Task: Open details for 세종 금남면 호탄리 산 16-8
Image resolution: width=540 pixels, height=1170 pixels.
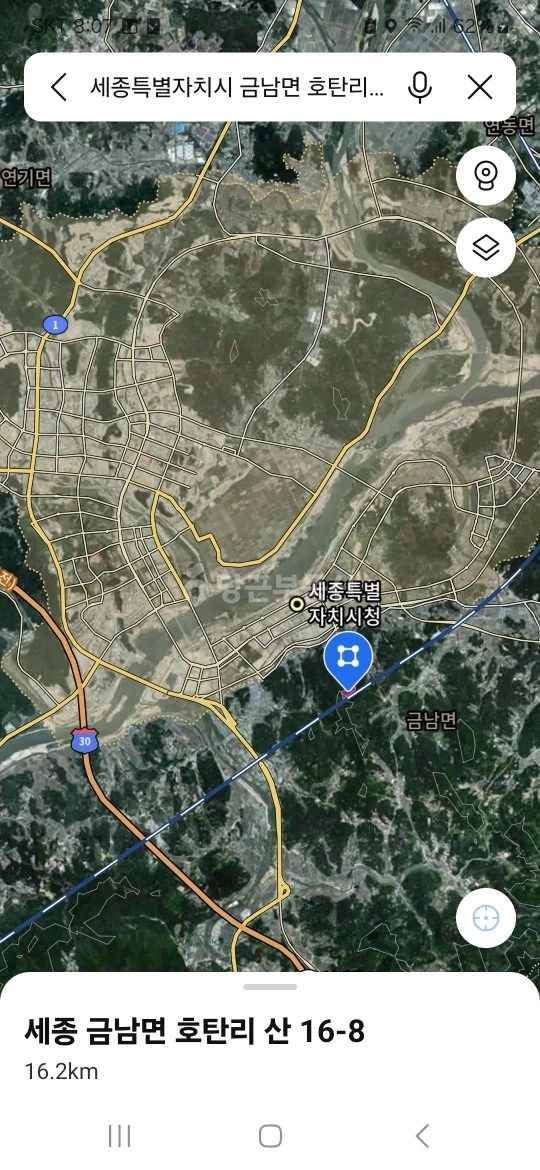Action: (195, 1032)
